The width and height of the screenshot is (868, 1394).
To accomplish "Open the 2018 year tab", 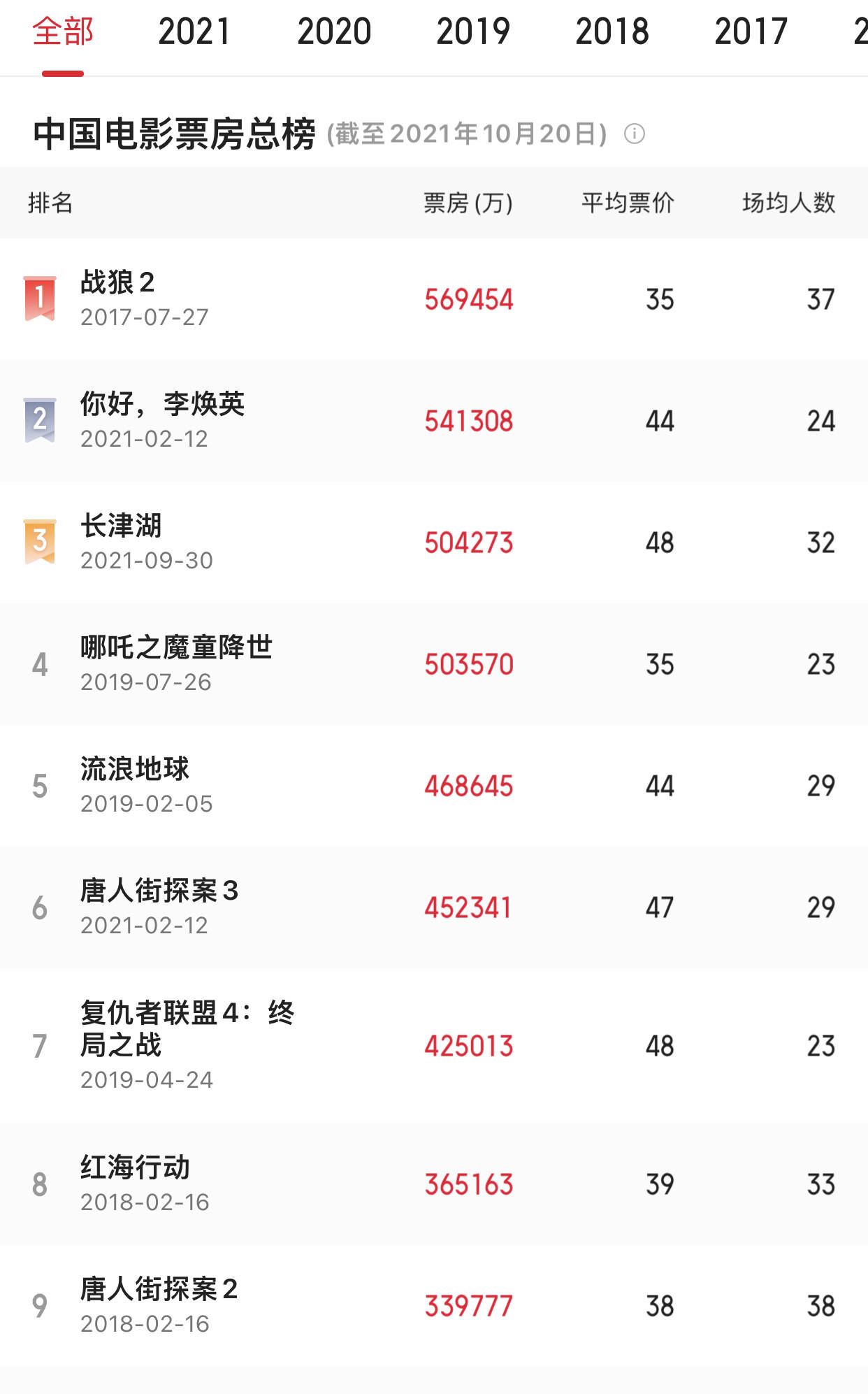I will pos(612,32).
